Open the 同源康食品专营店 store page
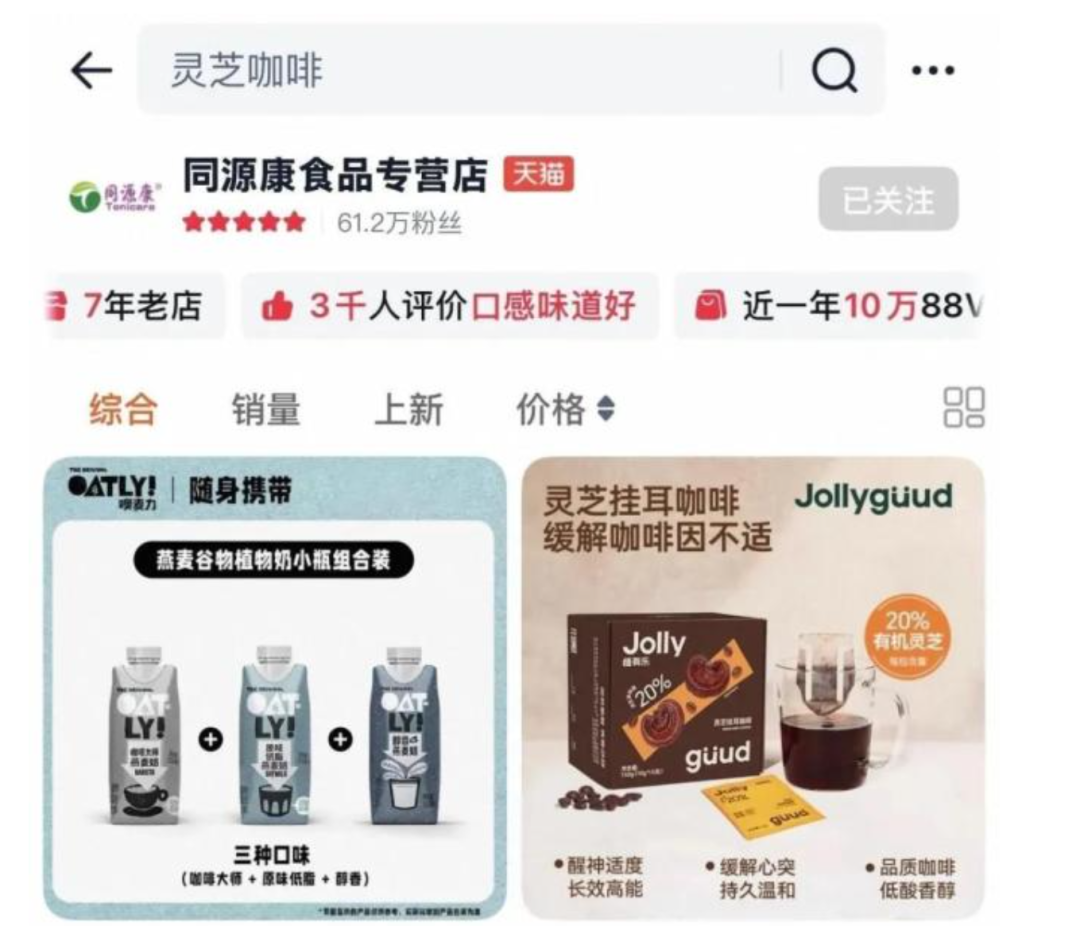1080x926 pixels. tap(334, 177)
